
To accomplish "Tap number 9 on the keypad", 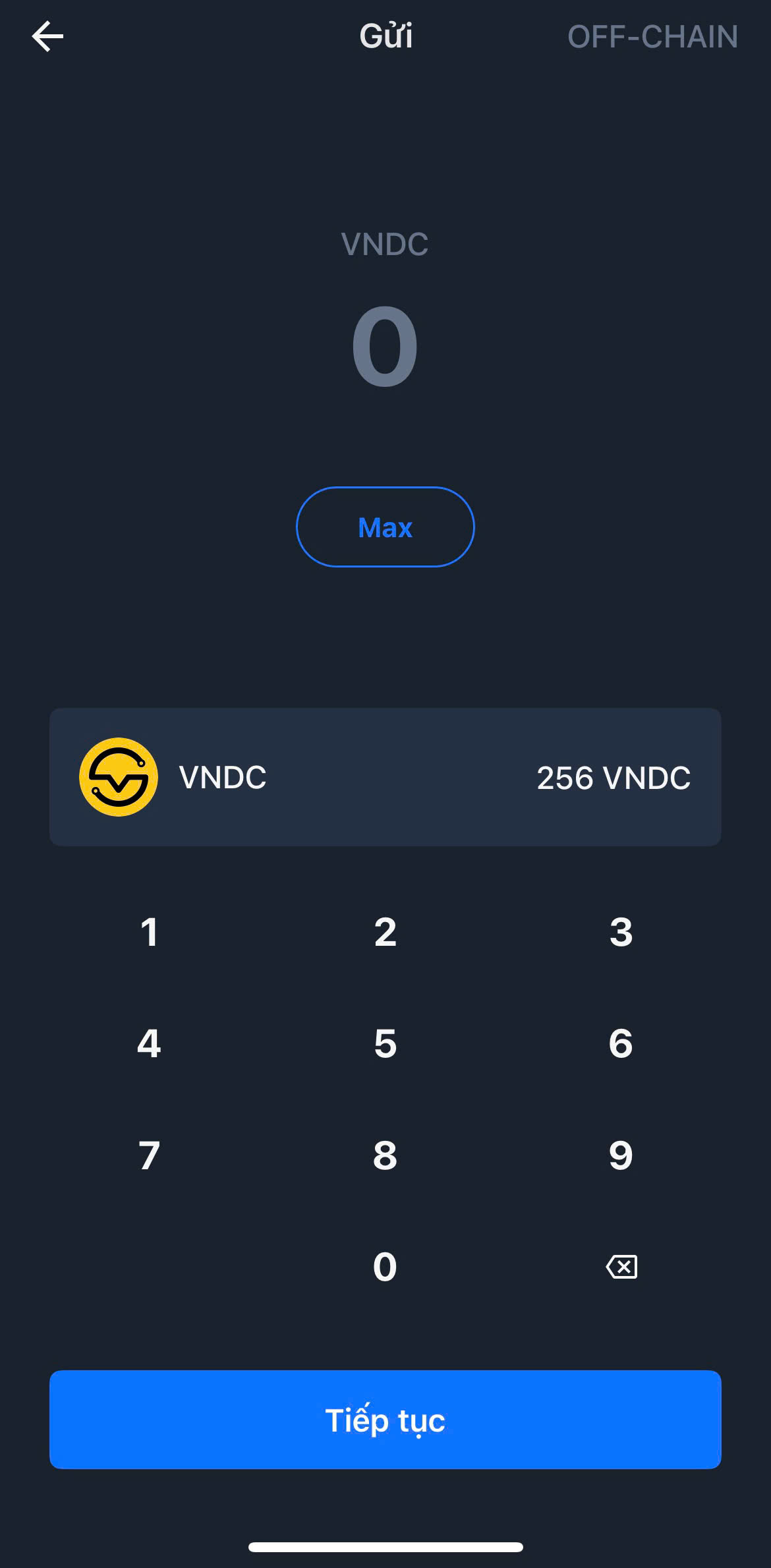I will pos(620,1155).
